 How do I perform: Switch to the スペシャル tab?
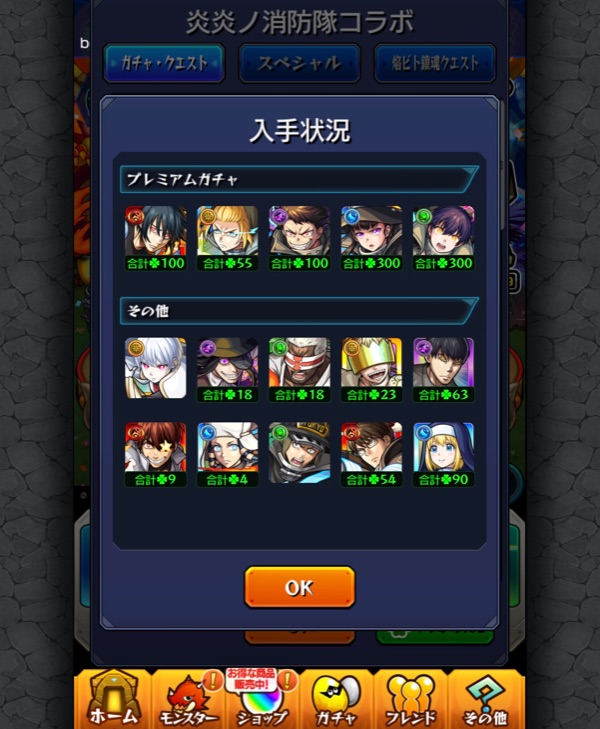[299, 63]
